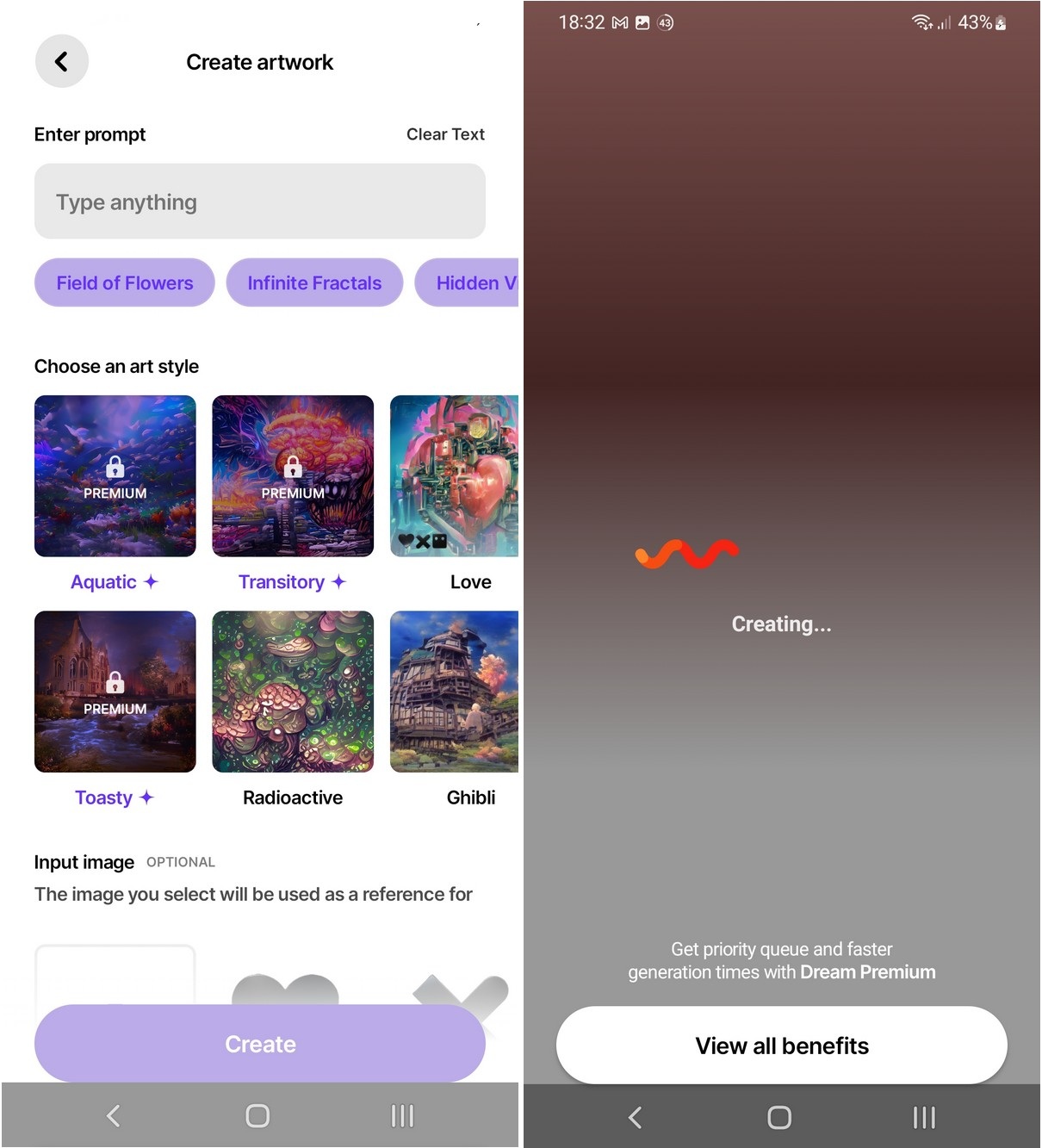This screenshot has height=1148, width=1042.
Task: Choose the Toasty premium art style
Action: pyautogui.click(x=115, y=692)
